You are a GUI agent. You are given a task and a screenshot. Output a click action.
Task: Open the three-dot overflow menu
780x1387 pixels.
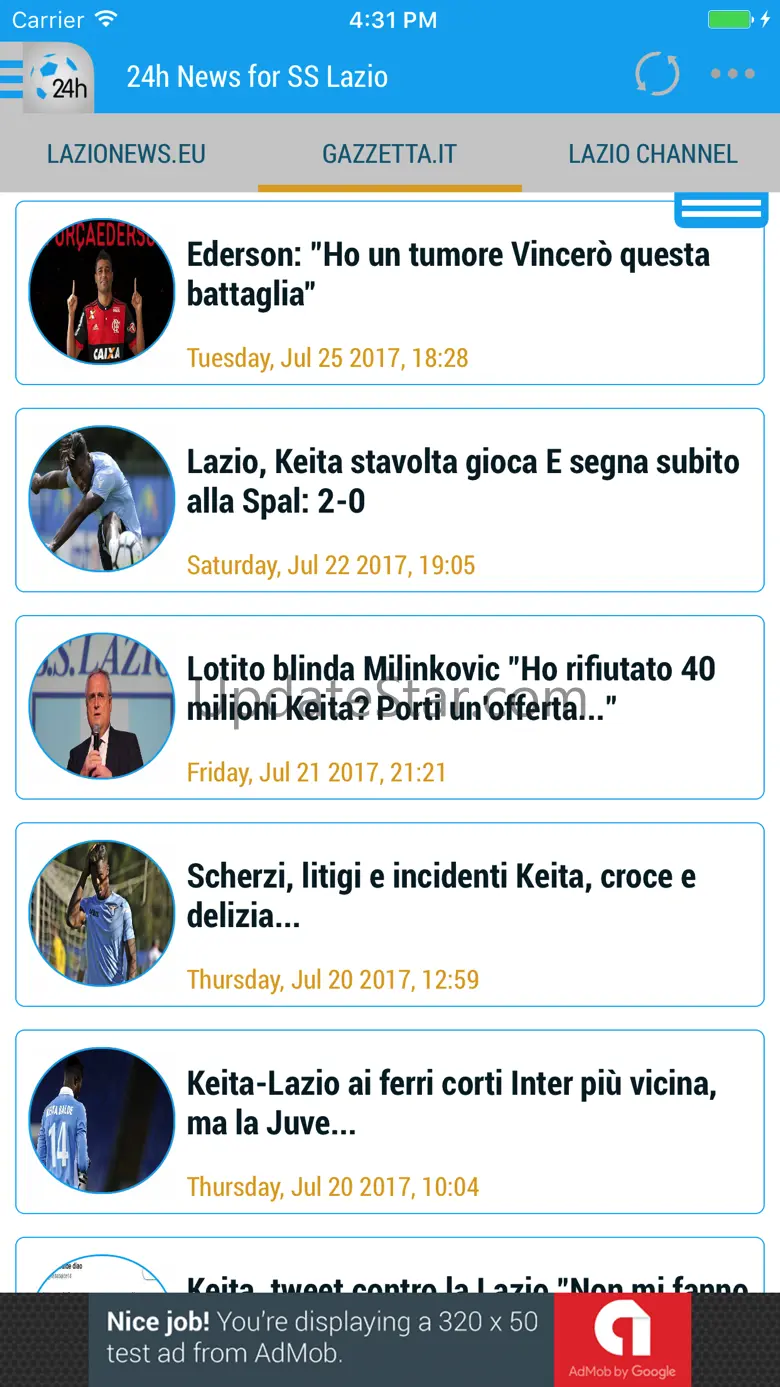click(733, 74)
